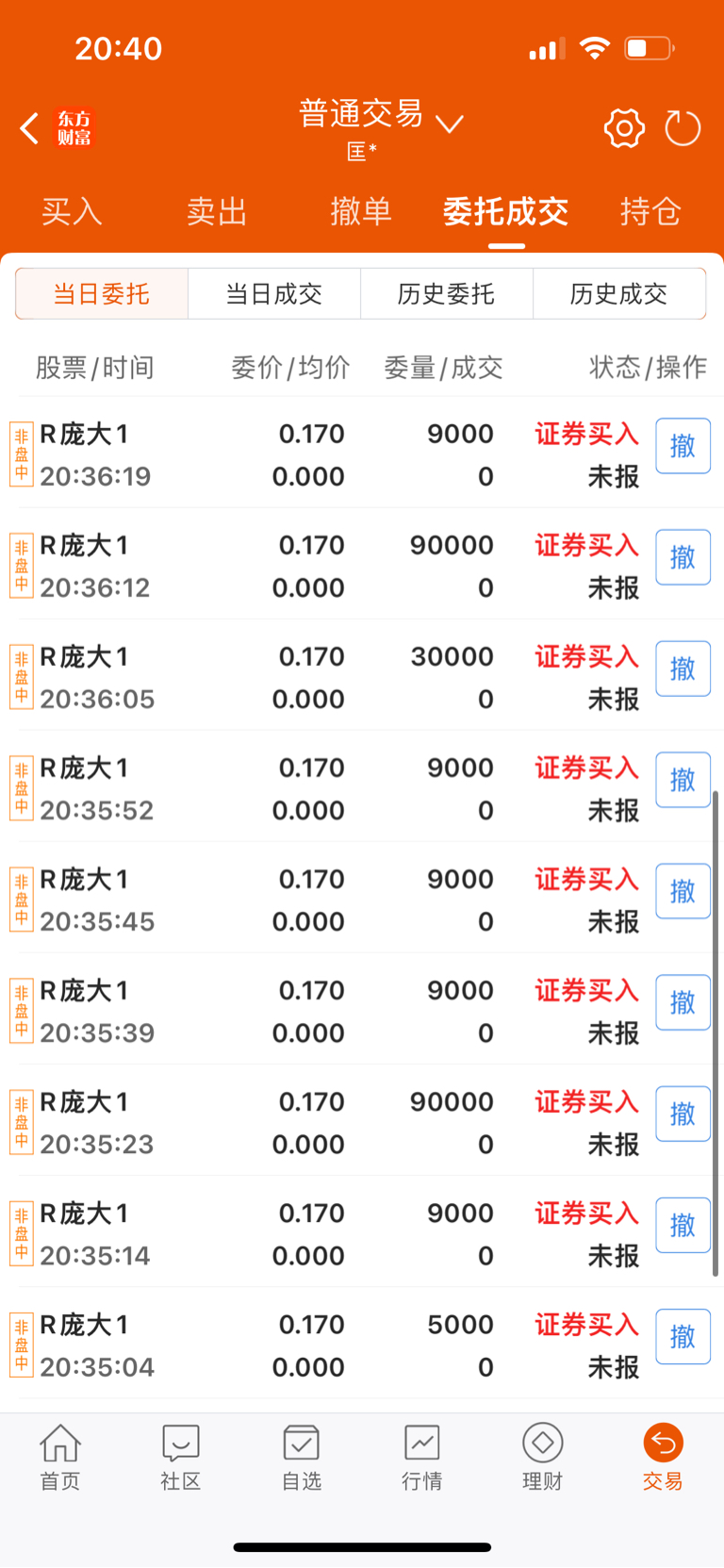Cancel the order placed at 20:36:19
This screenshot has width=724, height=1568.
pos(683,446)
